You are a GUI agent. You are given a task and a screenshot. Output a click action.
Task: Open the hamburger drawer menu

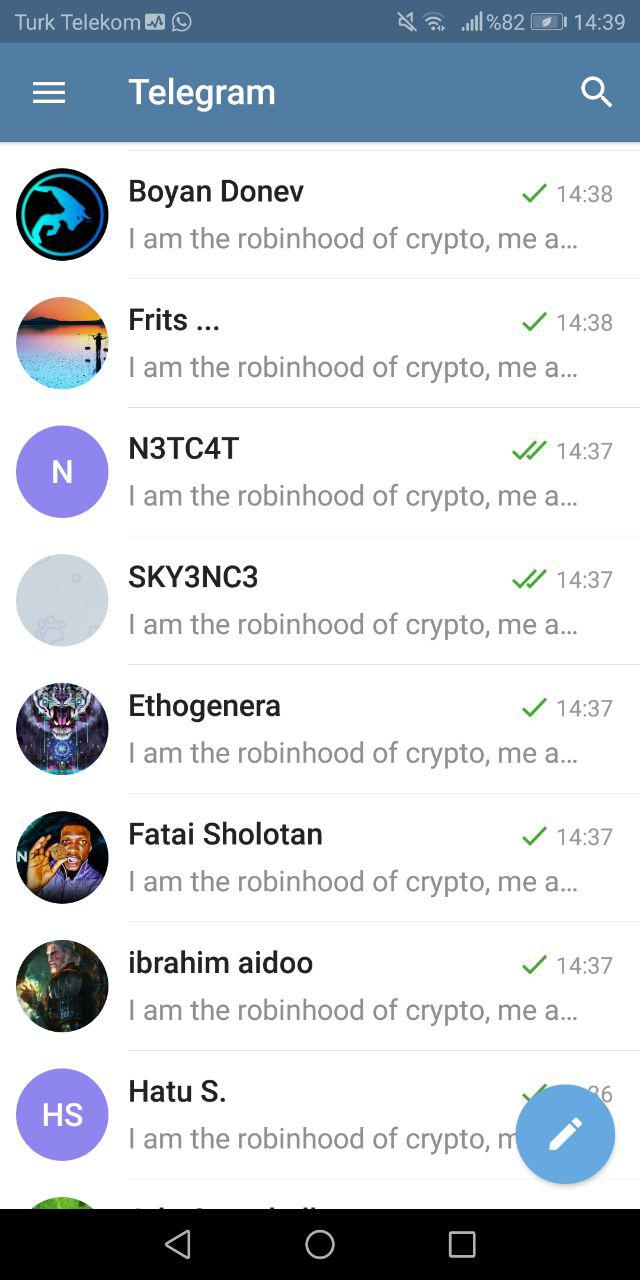48,93
